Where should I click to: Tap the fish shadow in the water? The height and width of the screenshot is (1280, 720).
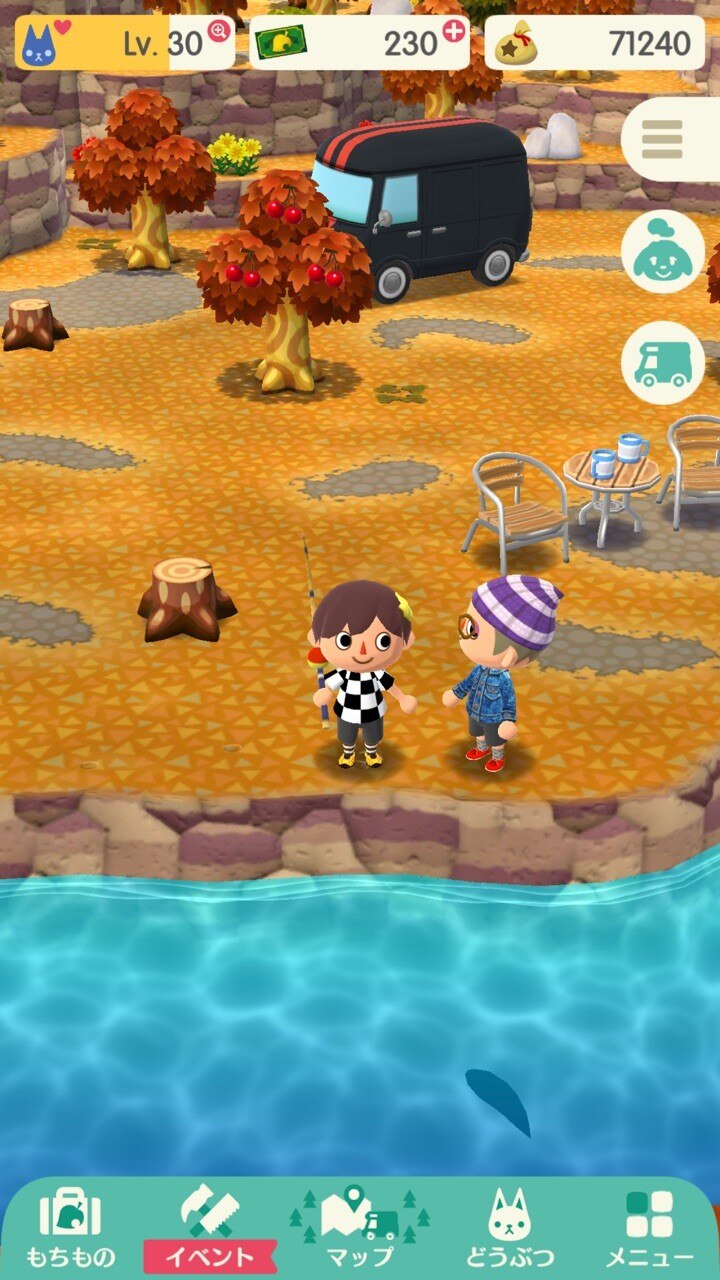pyautogui.click(x=498, y=1100)
